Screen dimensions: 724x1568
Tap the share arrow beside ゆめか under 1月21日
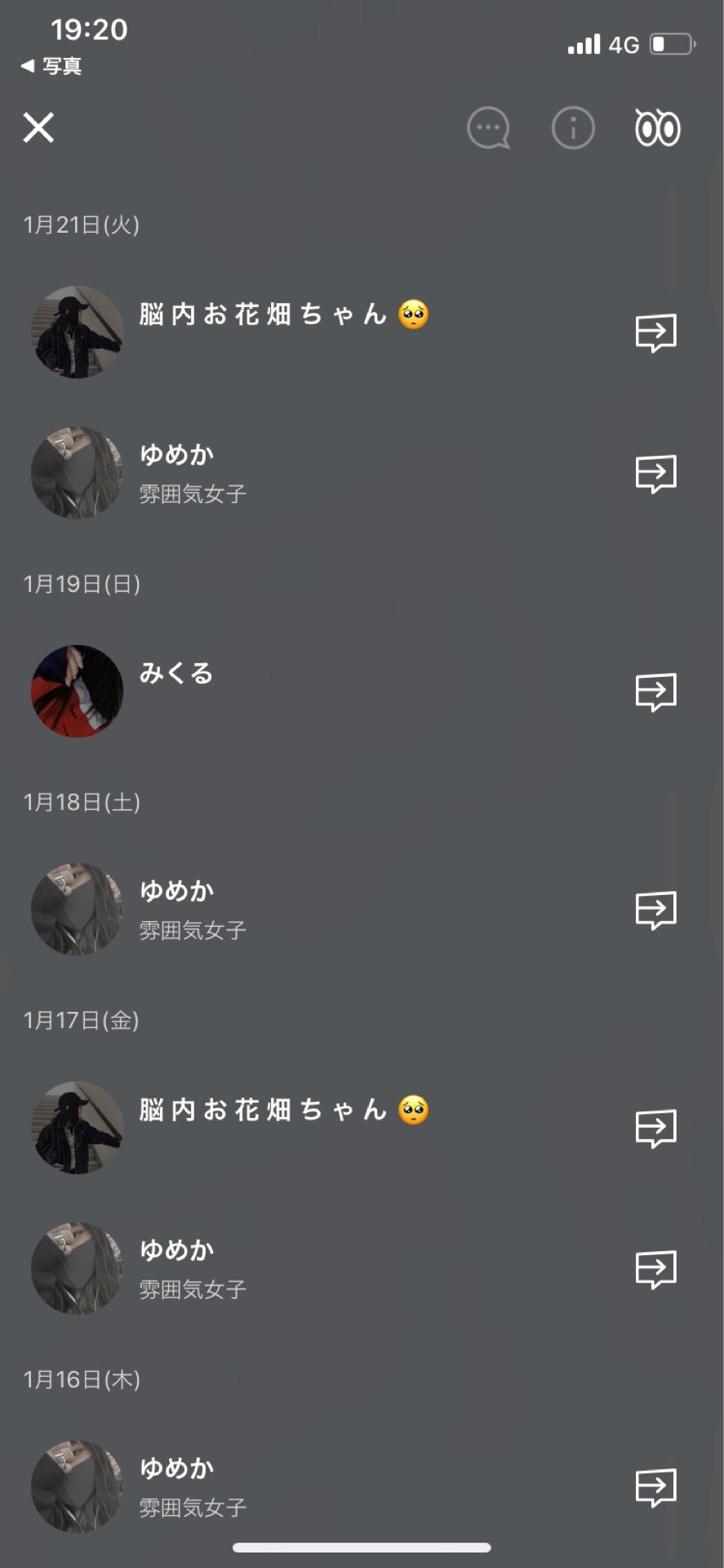pos(655,472)
